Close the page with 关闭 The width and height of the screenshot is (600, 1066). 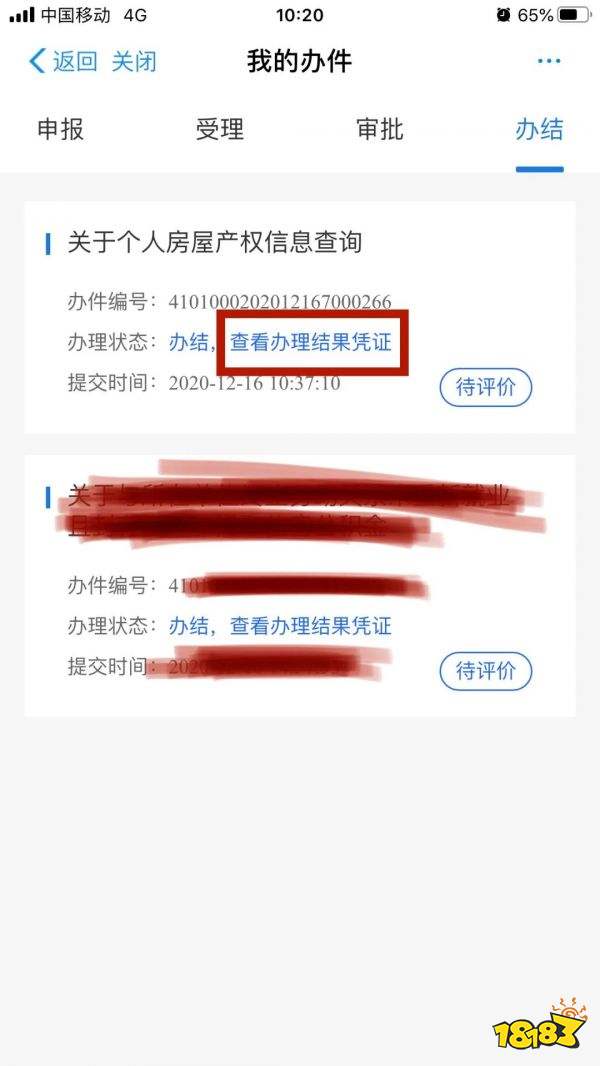[134, 61]
